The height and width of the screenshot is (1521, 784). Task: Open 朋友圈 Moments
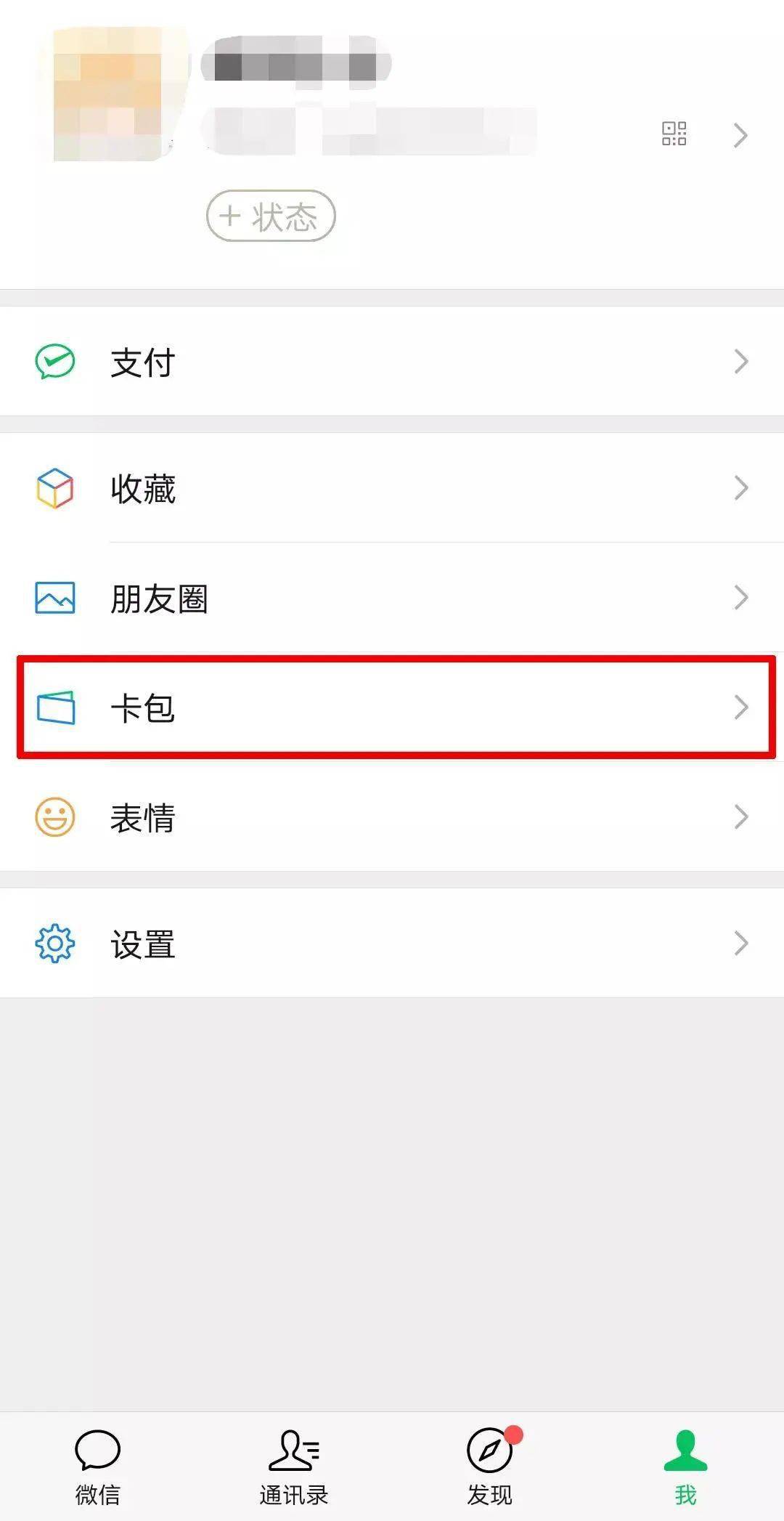coord(392,598)
